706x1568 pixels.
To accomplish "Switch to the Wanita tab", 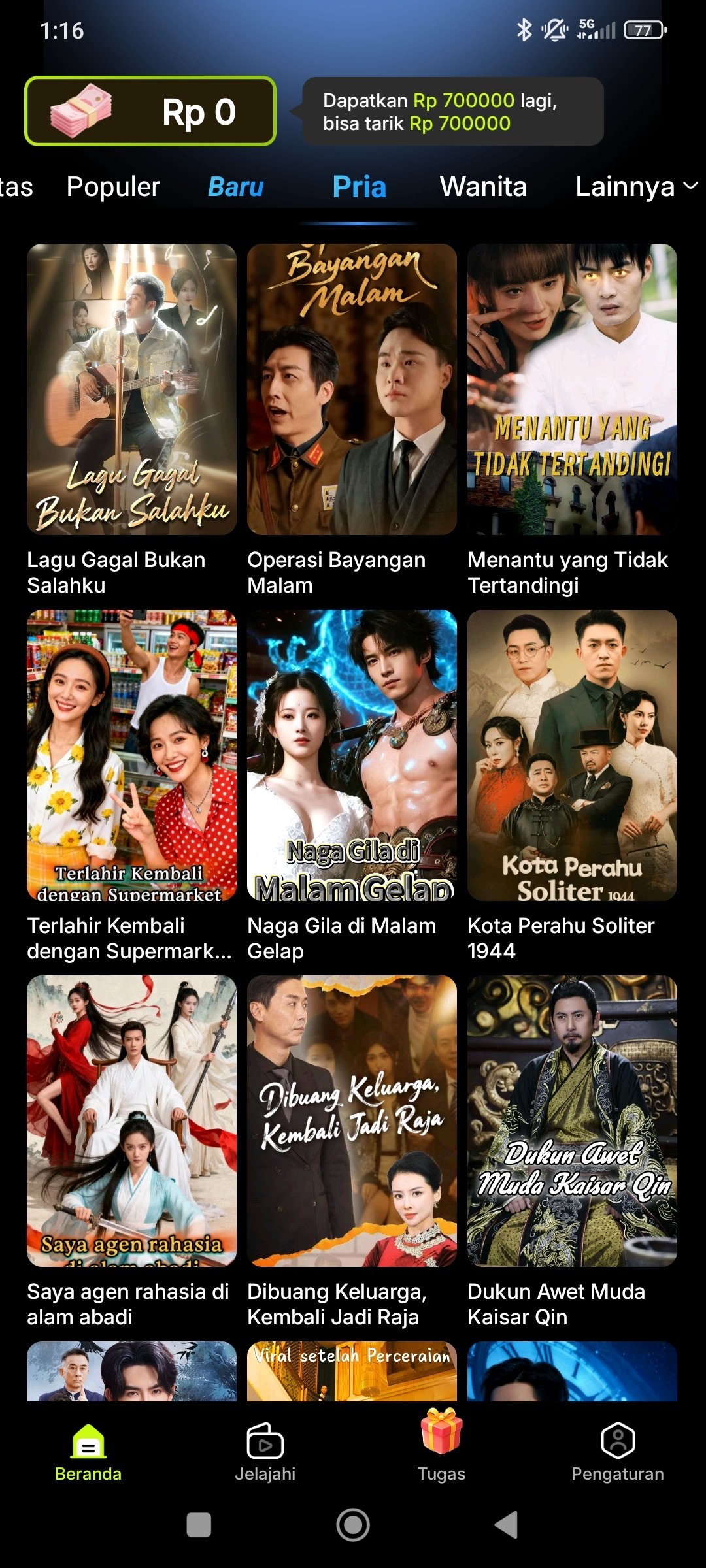I will click(483, 187).
